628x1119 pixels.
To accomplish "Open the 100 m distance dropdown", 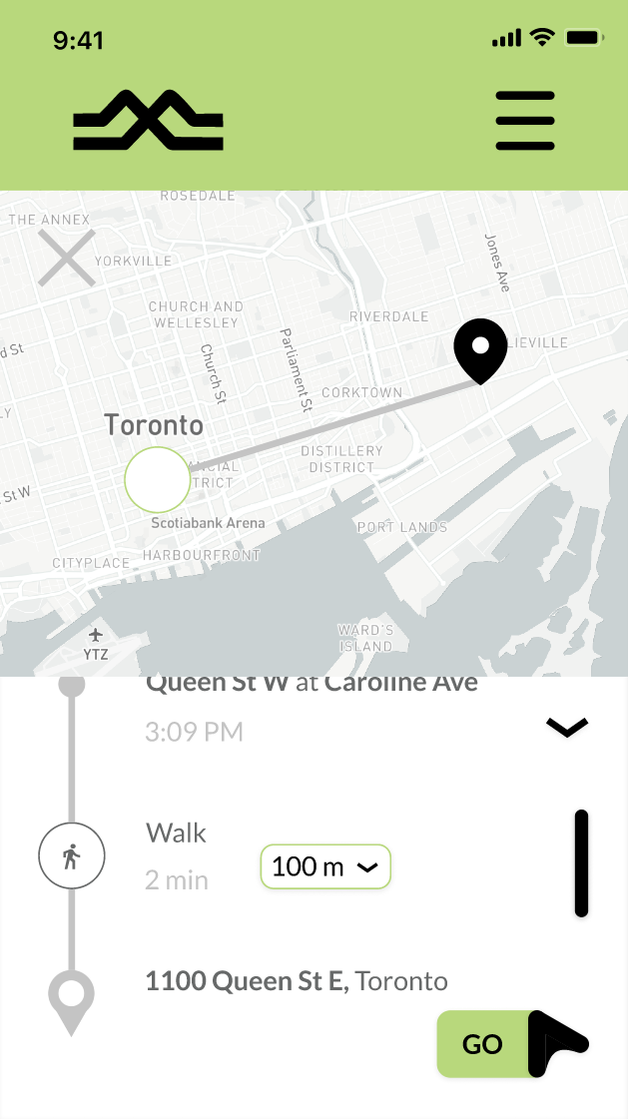I will pyautogui.click(x=325, y=866).
